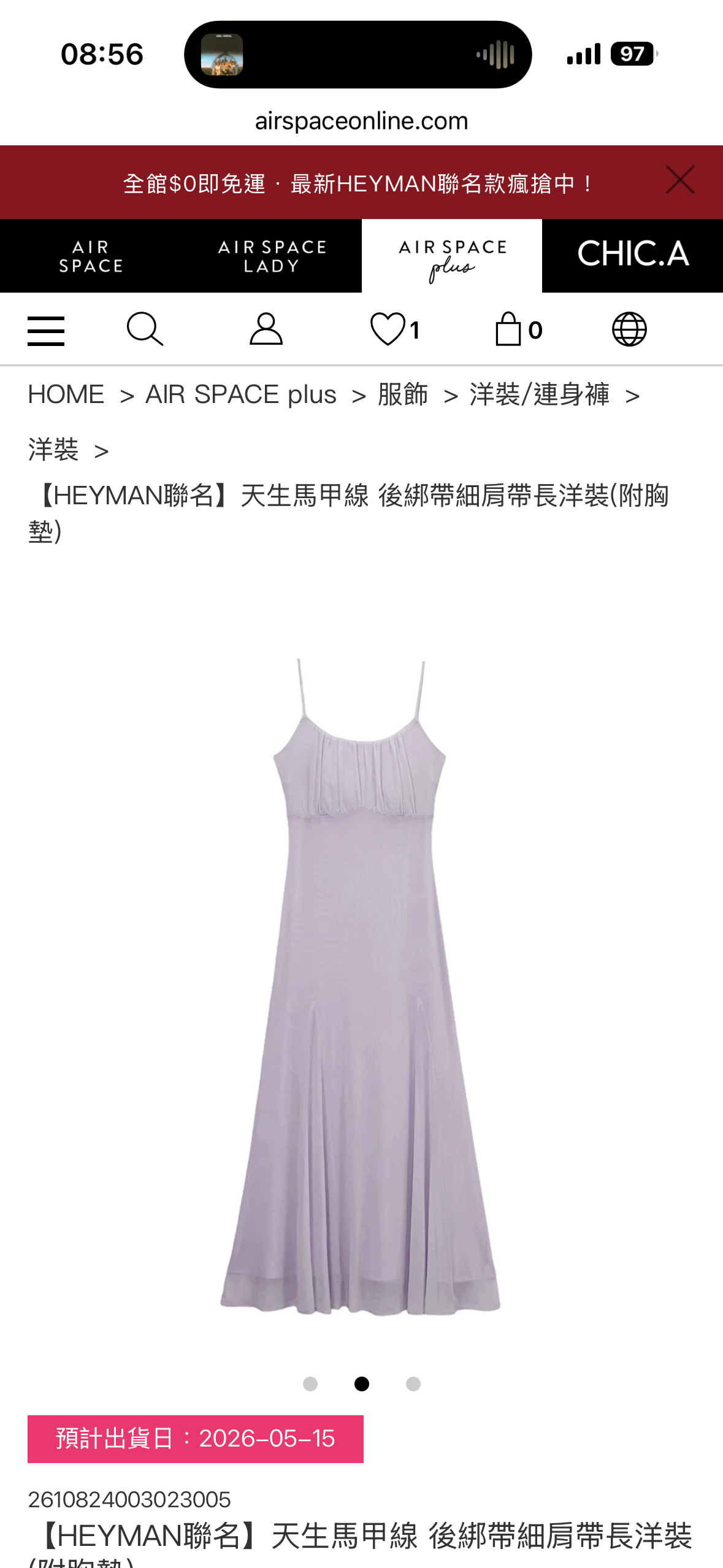Image resolution: width=723 pixels, height=1568 pixels.
Task: Open the account profile icon
Action: [266, 329]
